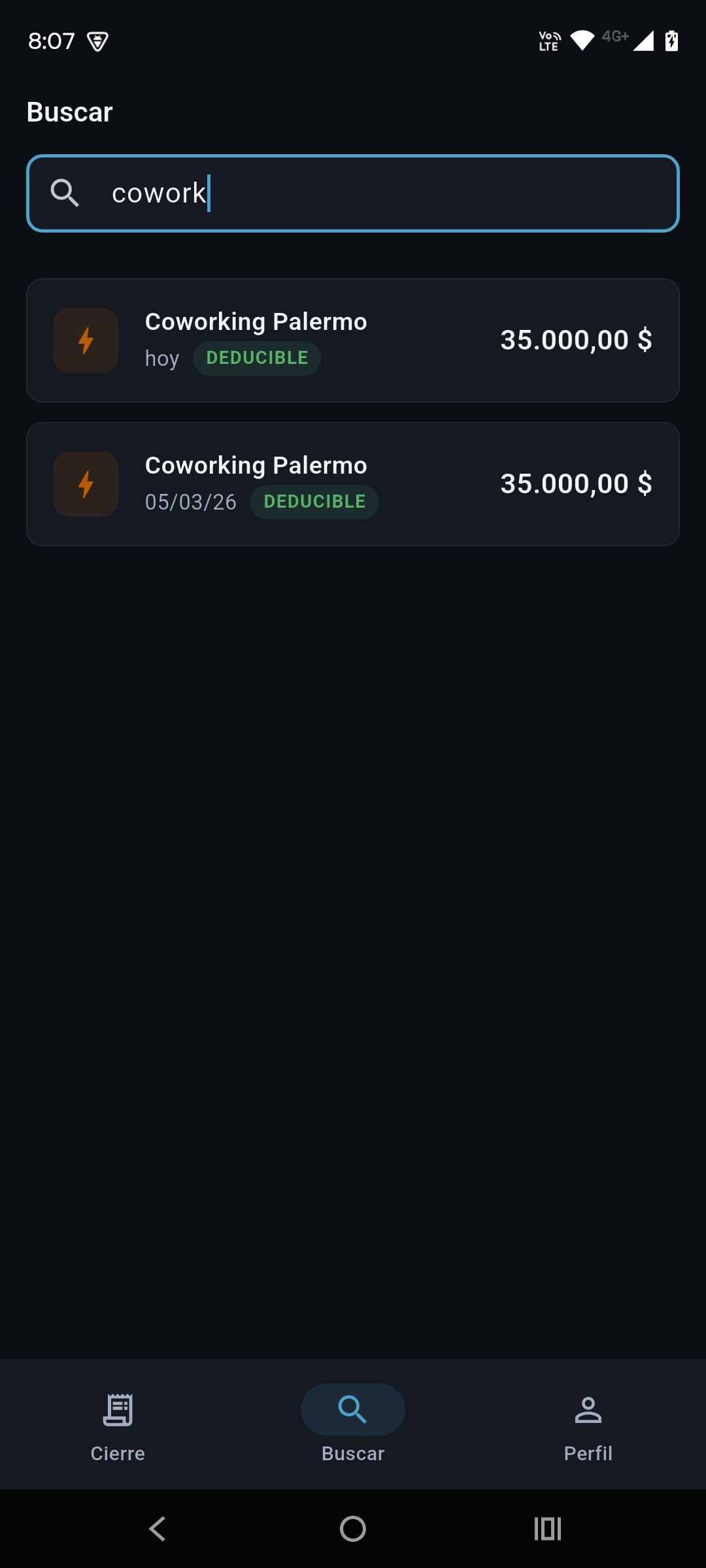Open the recent apps overview
Screen dimensions: 706x1568
(x=548, y=1528)
